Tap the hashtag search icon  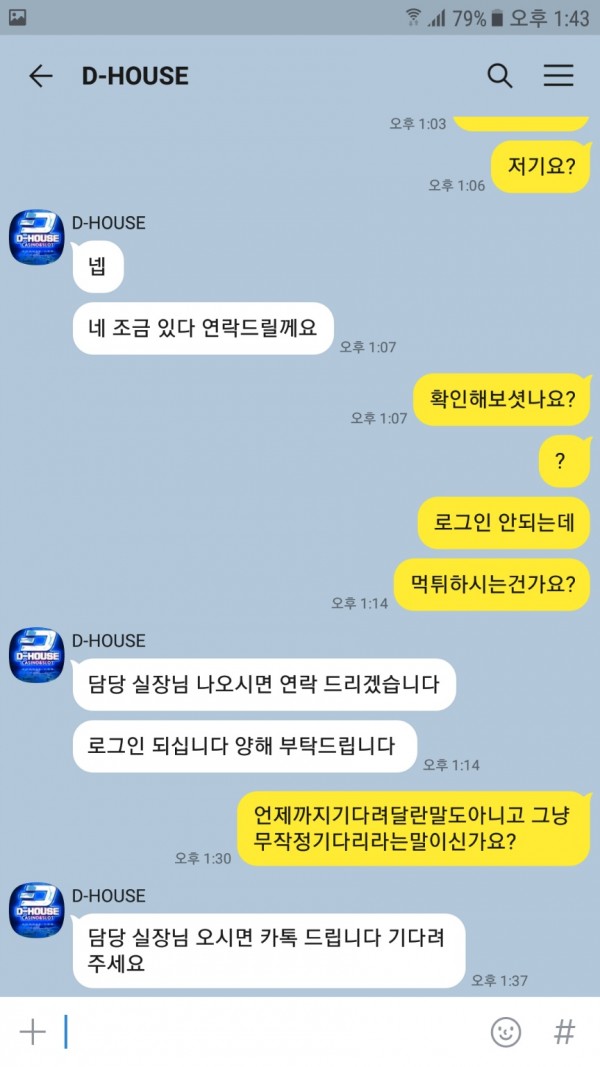[x=565, y=1032]
